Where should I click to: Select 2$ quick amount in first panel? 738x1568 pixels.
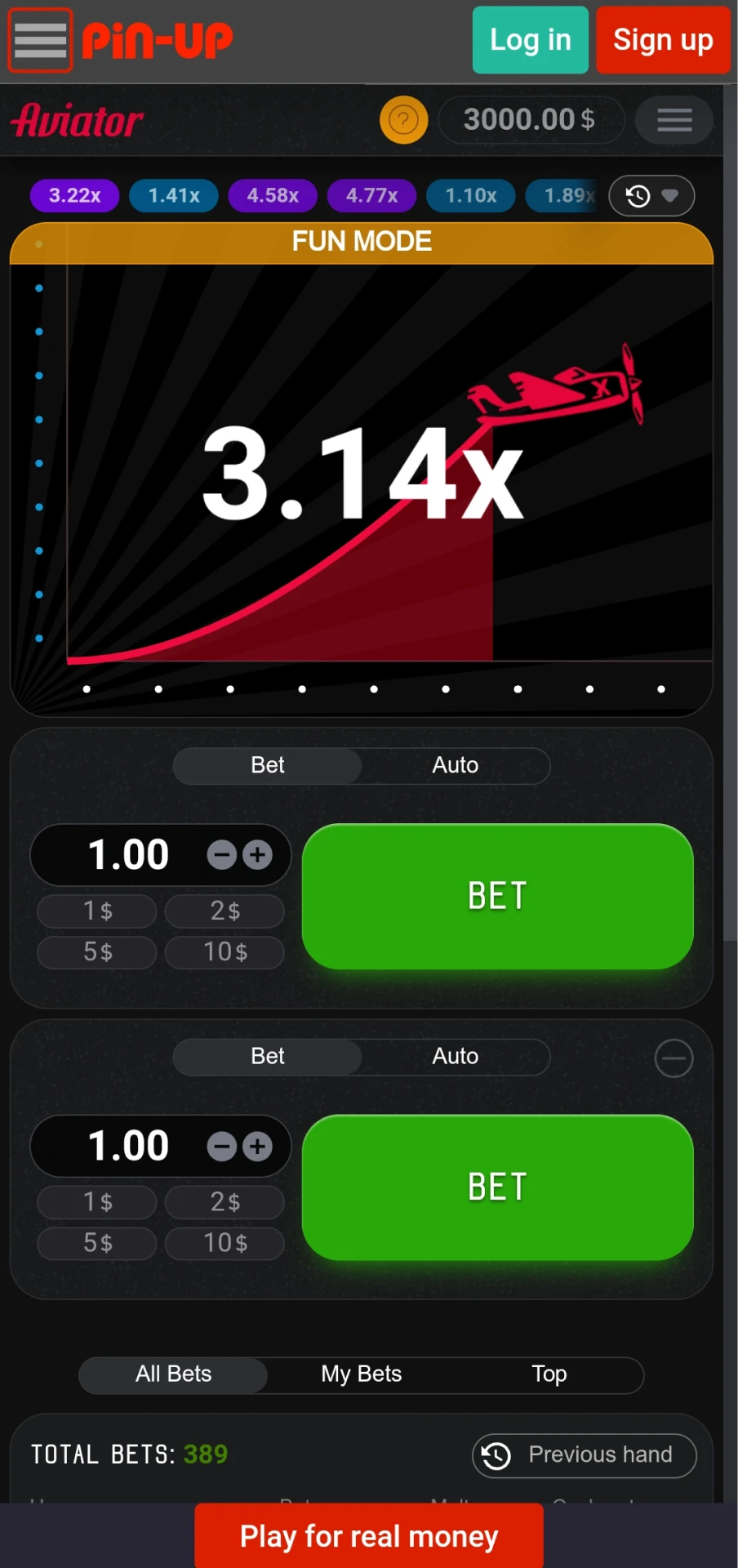click(225, 911)
